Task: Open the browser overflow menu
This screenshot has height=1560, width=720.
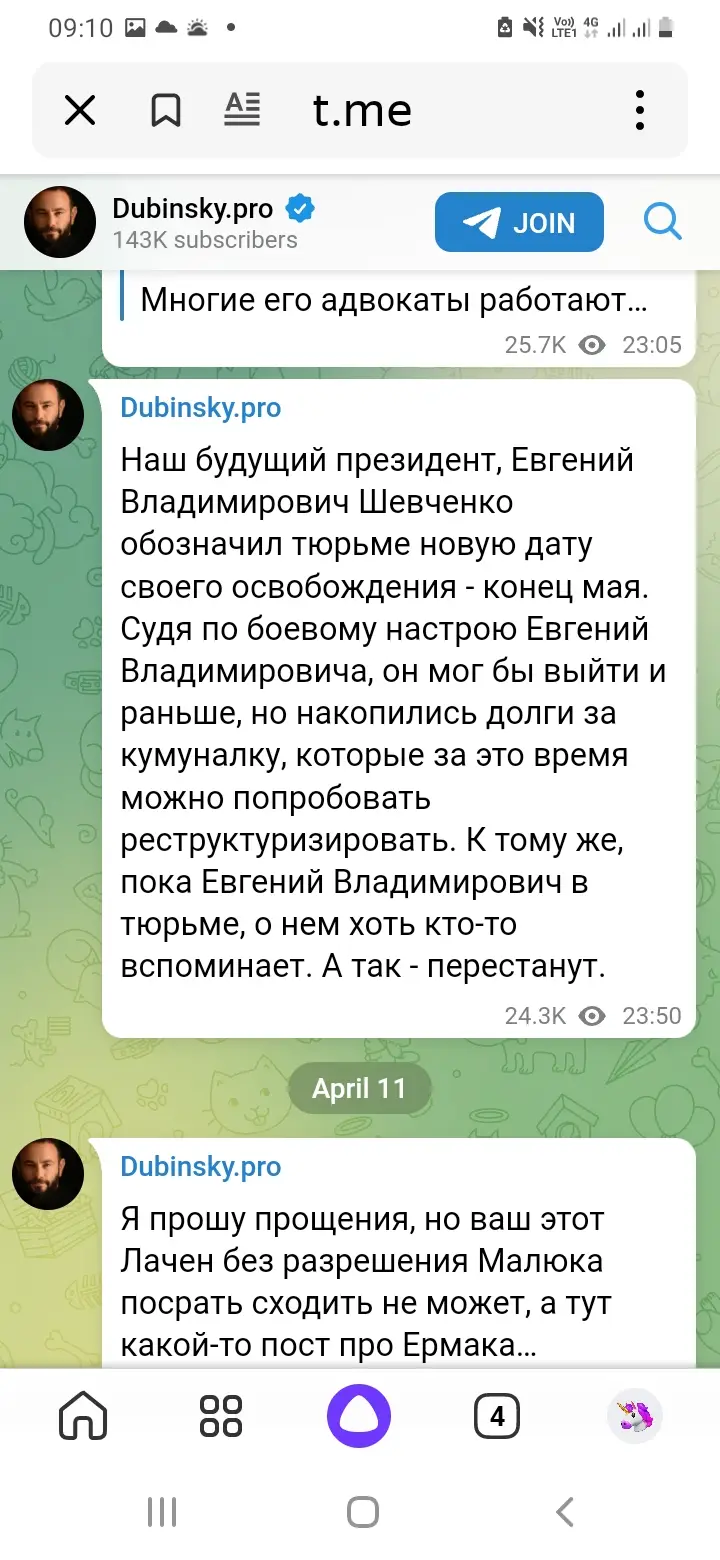Action: click(x=640, y=110)
